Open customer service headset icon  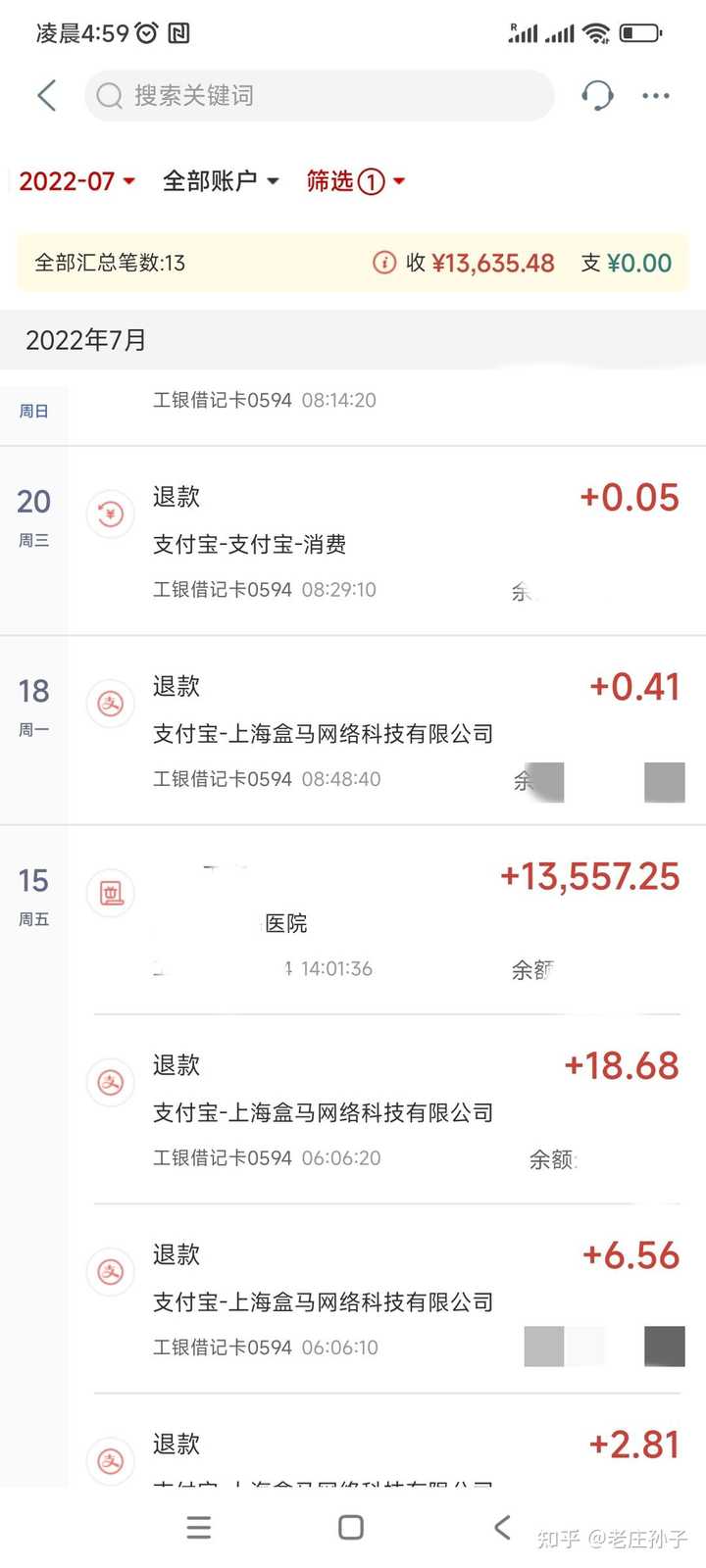(597, 96)
